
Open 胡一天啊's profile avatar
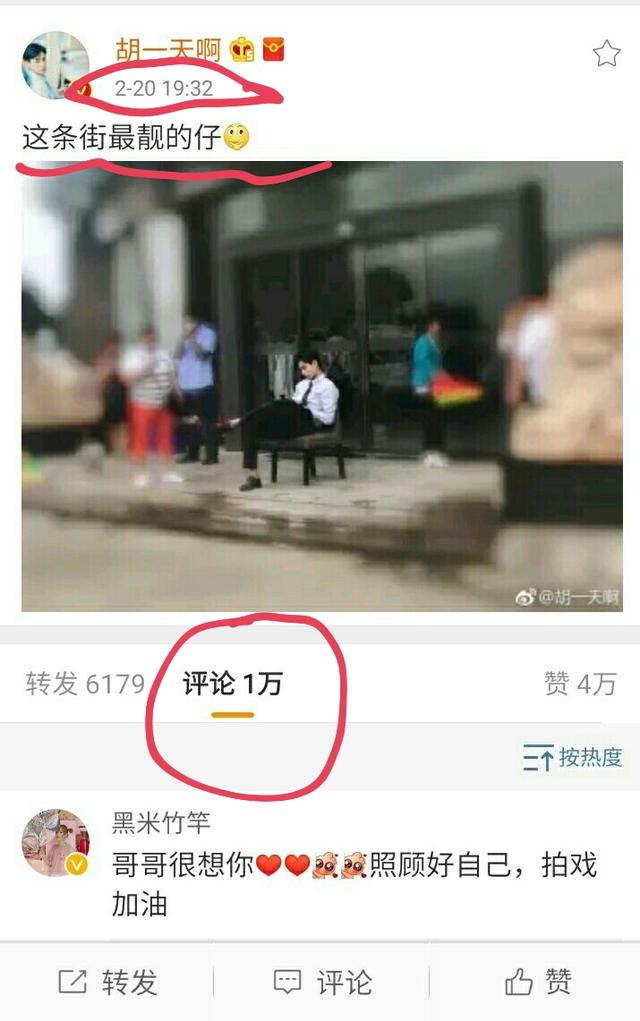55,66
